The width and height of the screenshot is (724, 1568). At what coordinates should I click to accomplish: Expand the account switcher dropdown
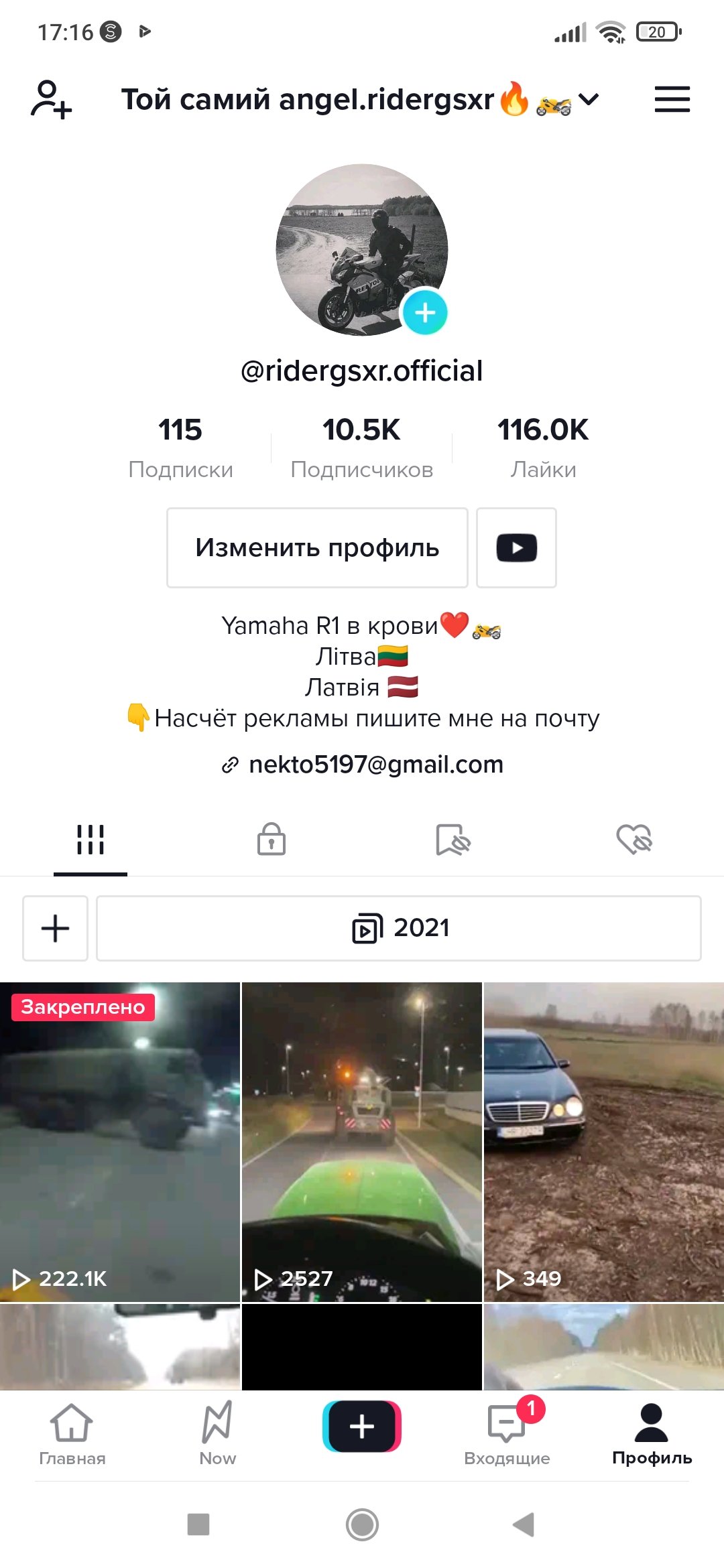pos(589,100)
